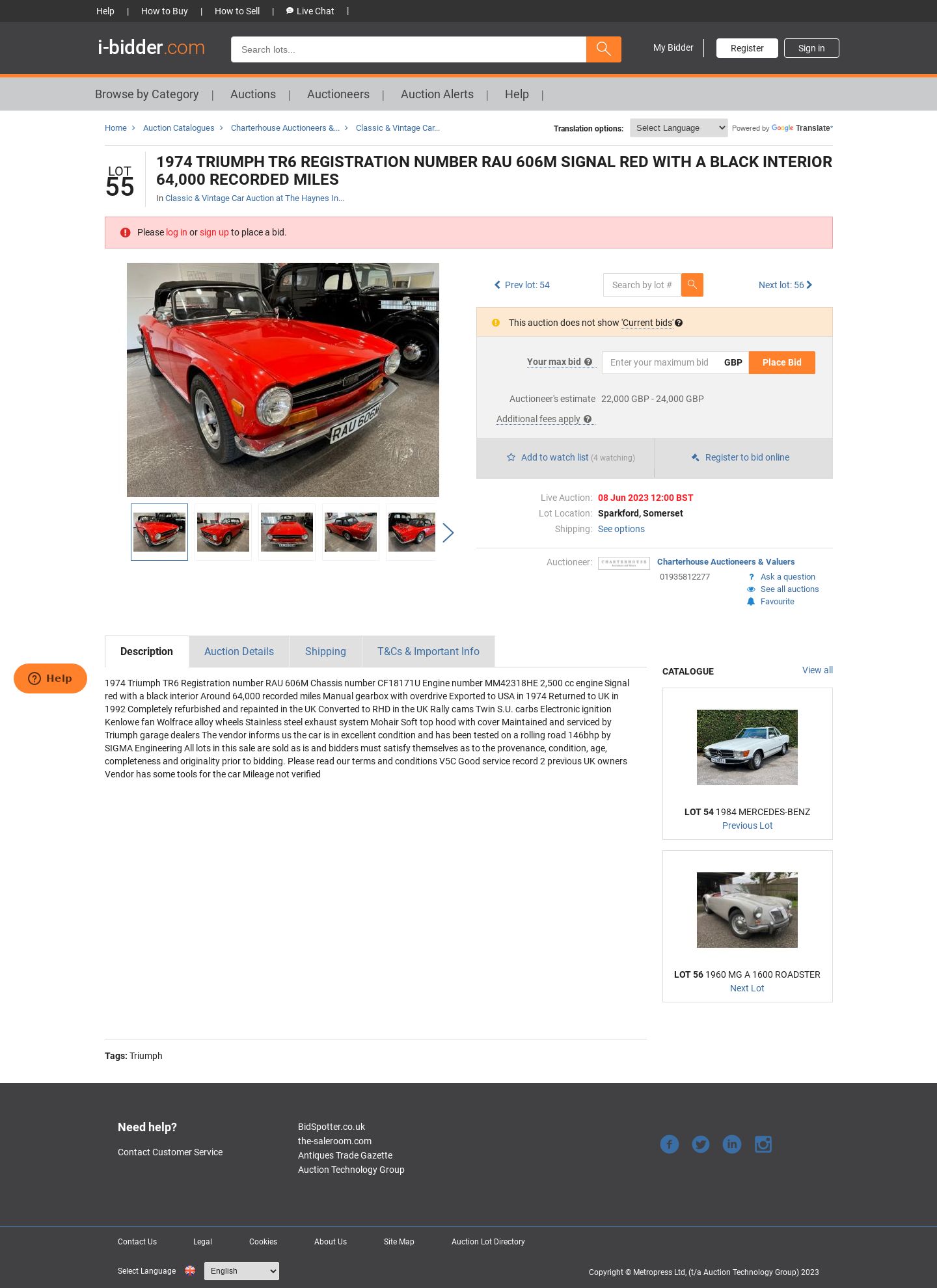Open Register to bid online
The width and height of the screenshot is (937, 1288).
pyautogui.click(x=746, y=457)
